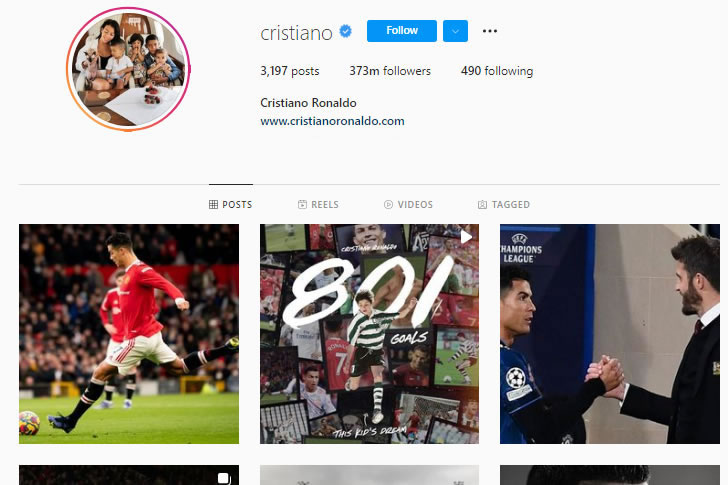
Task: Switch to the Tagged tab
Action: tap(503, 205)
